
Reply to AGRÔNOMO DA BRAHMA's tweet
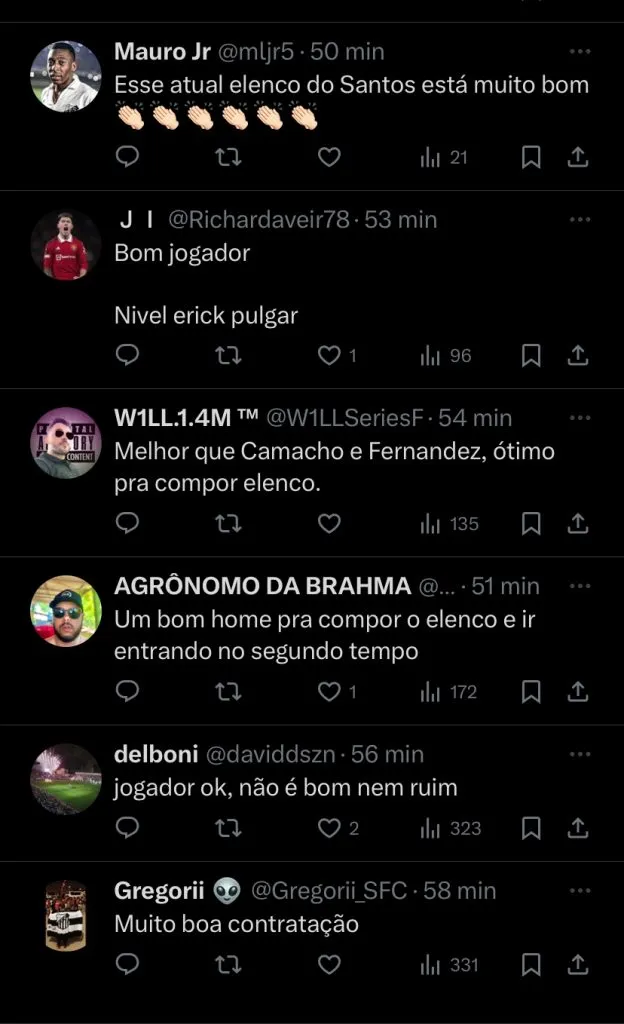pyautogui.click(x=127, y=691)
